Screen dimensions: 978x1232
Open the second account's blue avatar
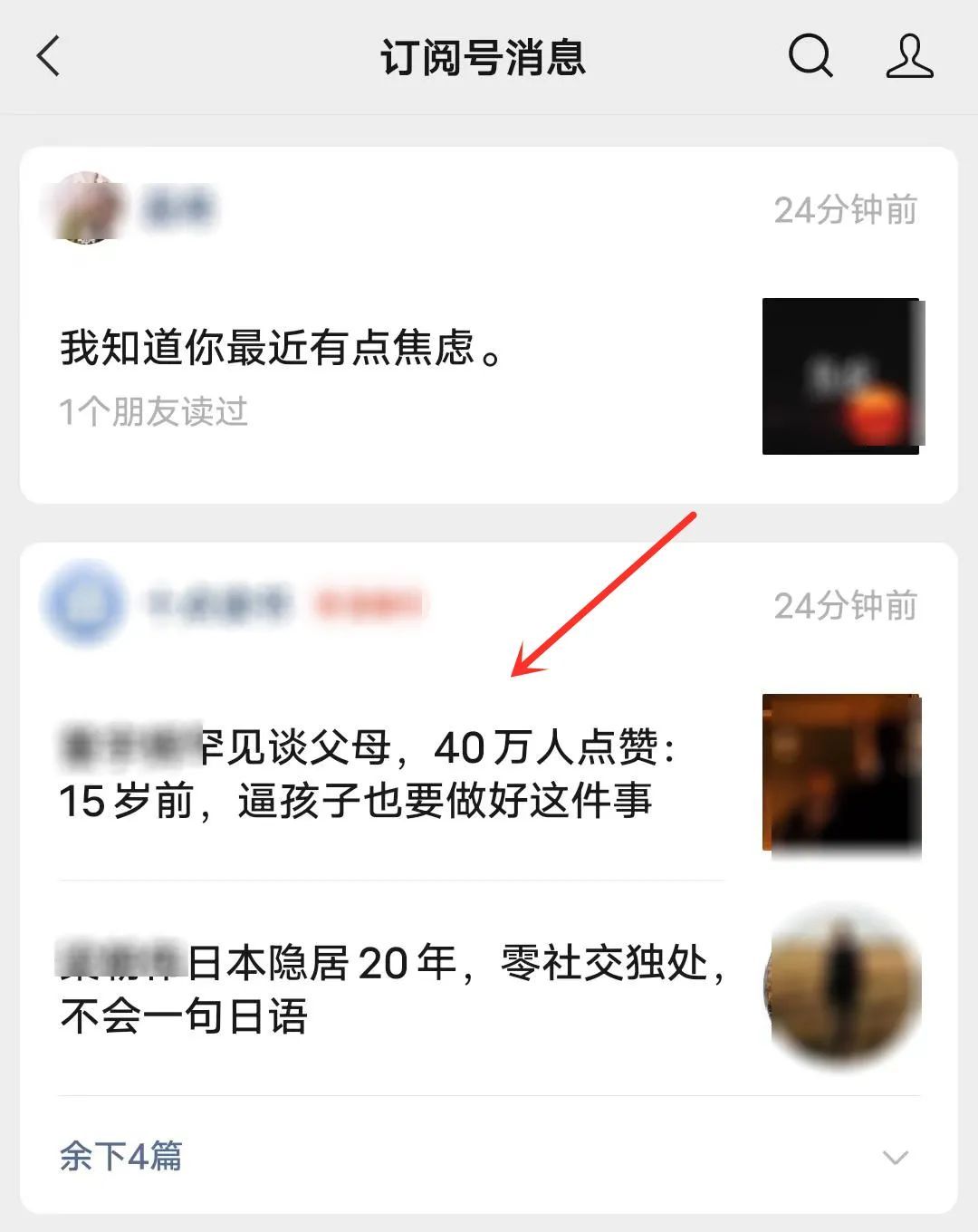pyautogui.click(x=85, y=603)
